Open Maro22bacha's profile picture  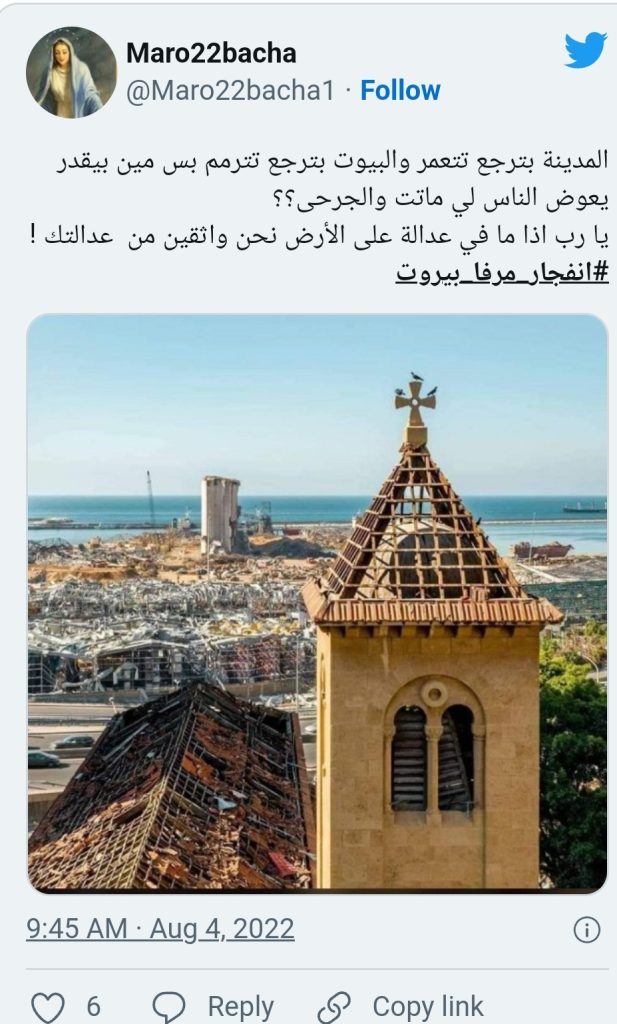[71, 72]
